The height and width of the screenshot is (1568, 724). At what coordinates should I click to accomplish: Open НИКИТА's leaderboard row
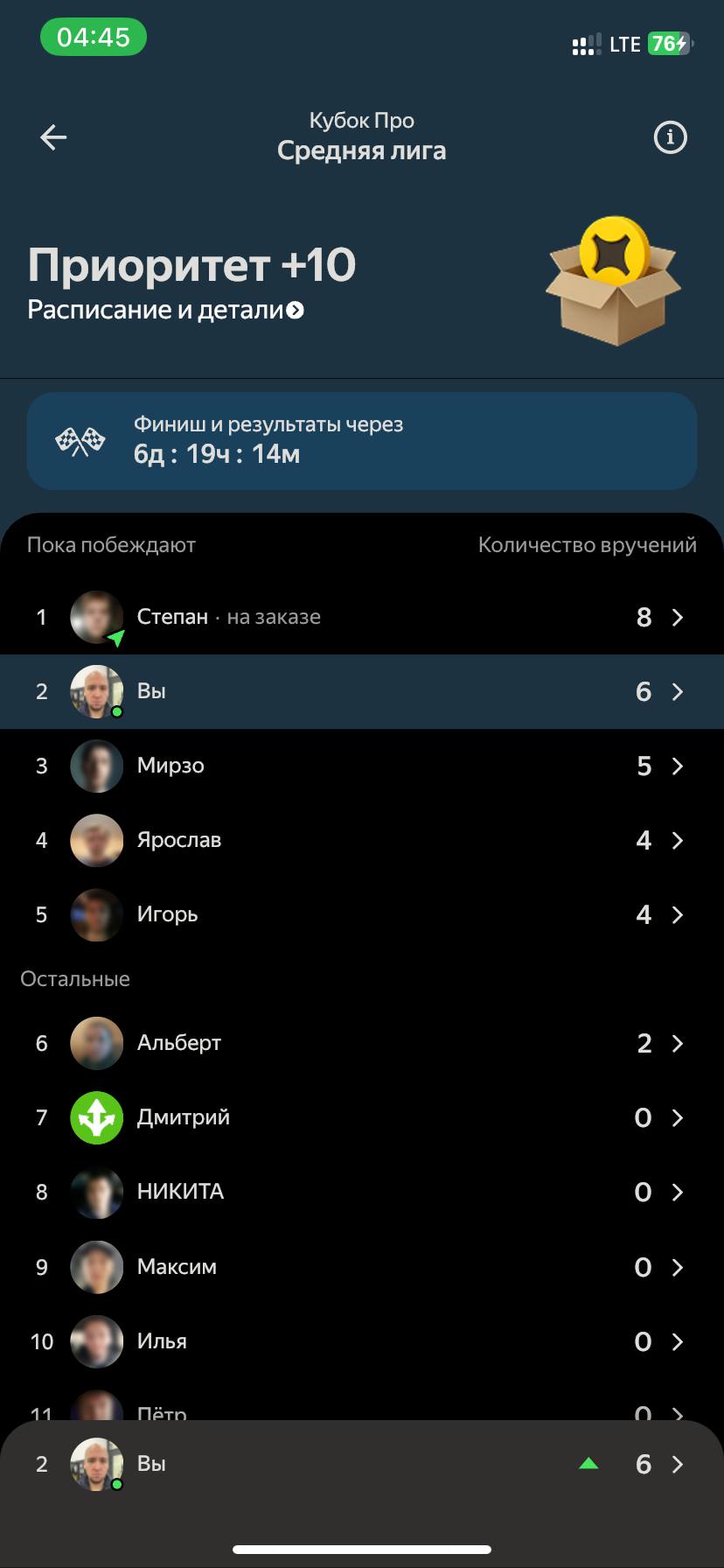click(361, 1192)
